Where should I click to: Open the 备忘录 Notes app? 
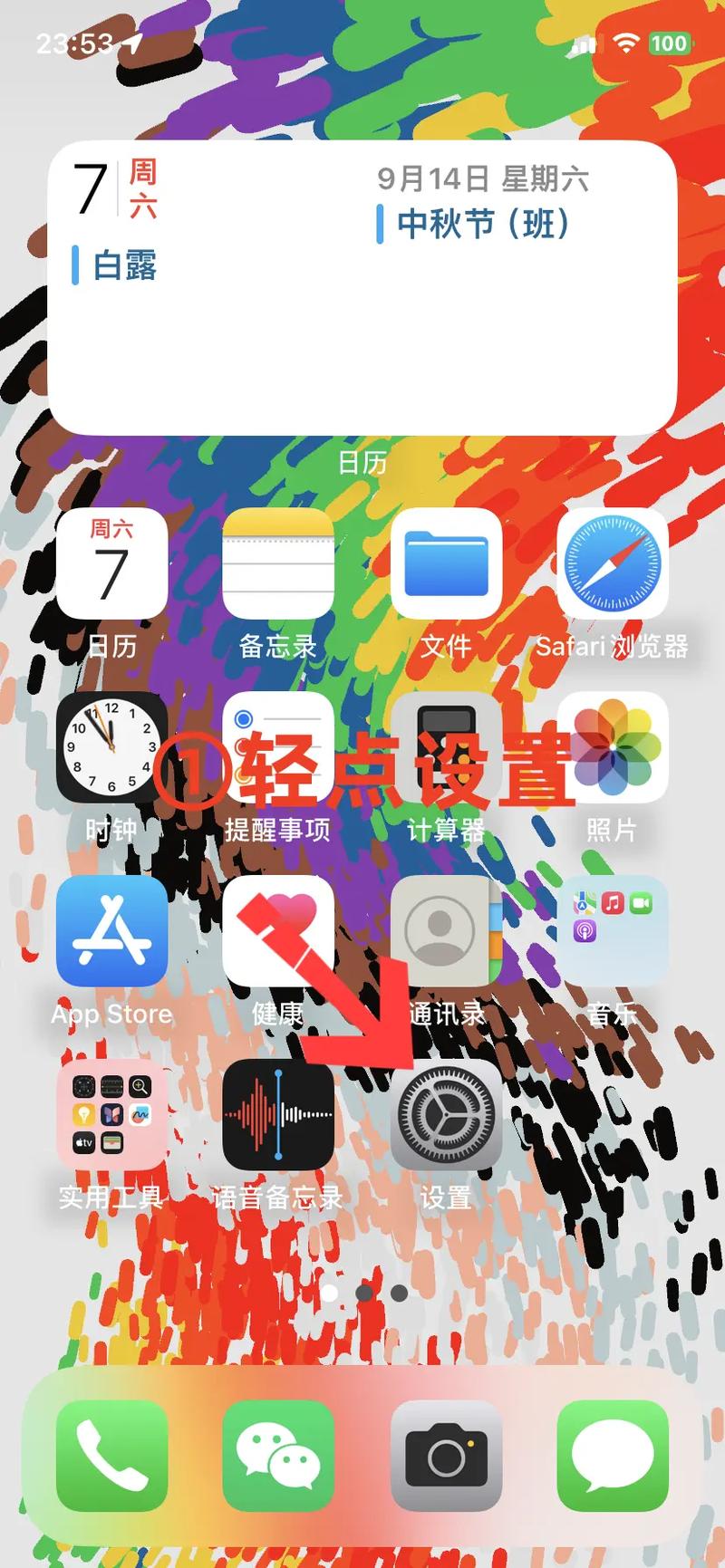click(x=278, y=563)
